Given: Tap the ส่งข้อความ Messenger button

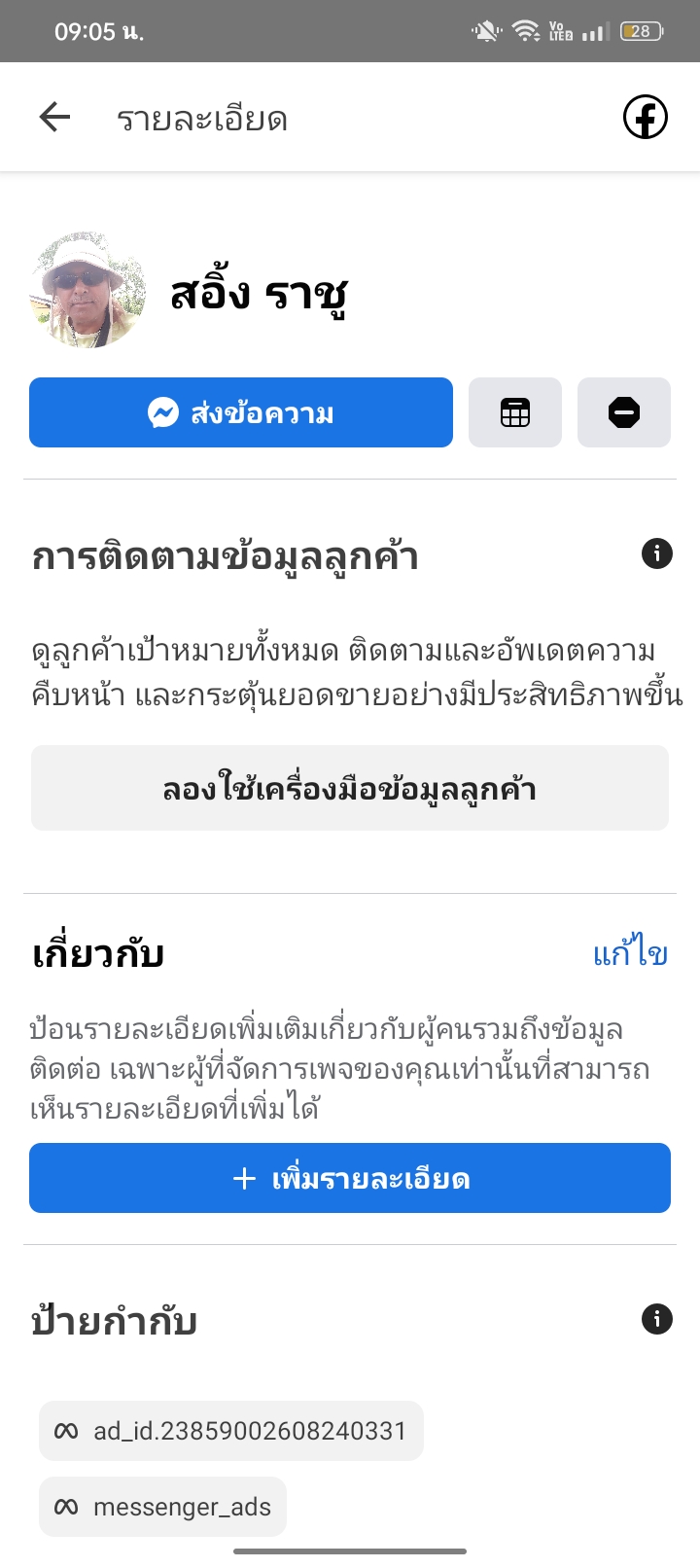Looking at the screenshot, I should pos(241,413).
